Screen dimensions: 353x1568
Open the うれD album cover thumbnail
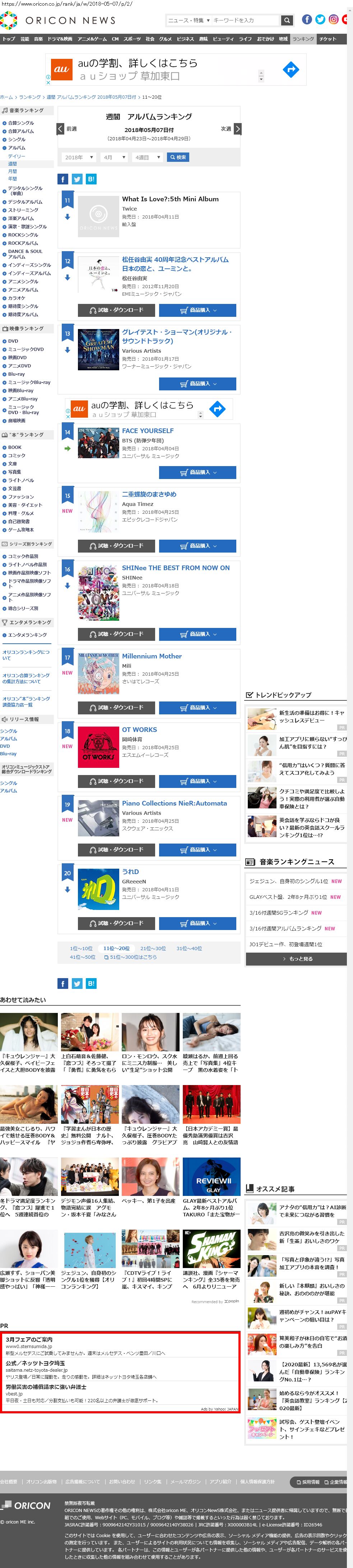click(x=98, y=889)
